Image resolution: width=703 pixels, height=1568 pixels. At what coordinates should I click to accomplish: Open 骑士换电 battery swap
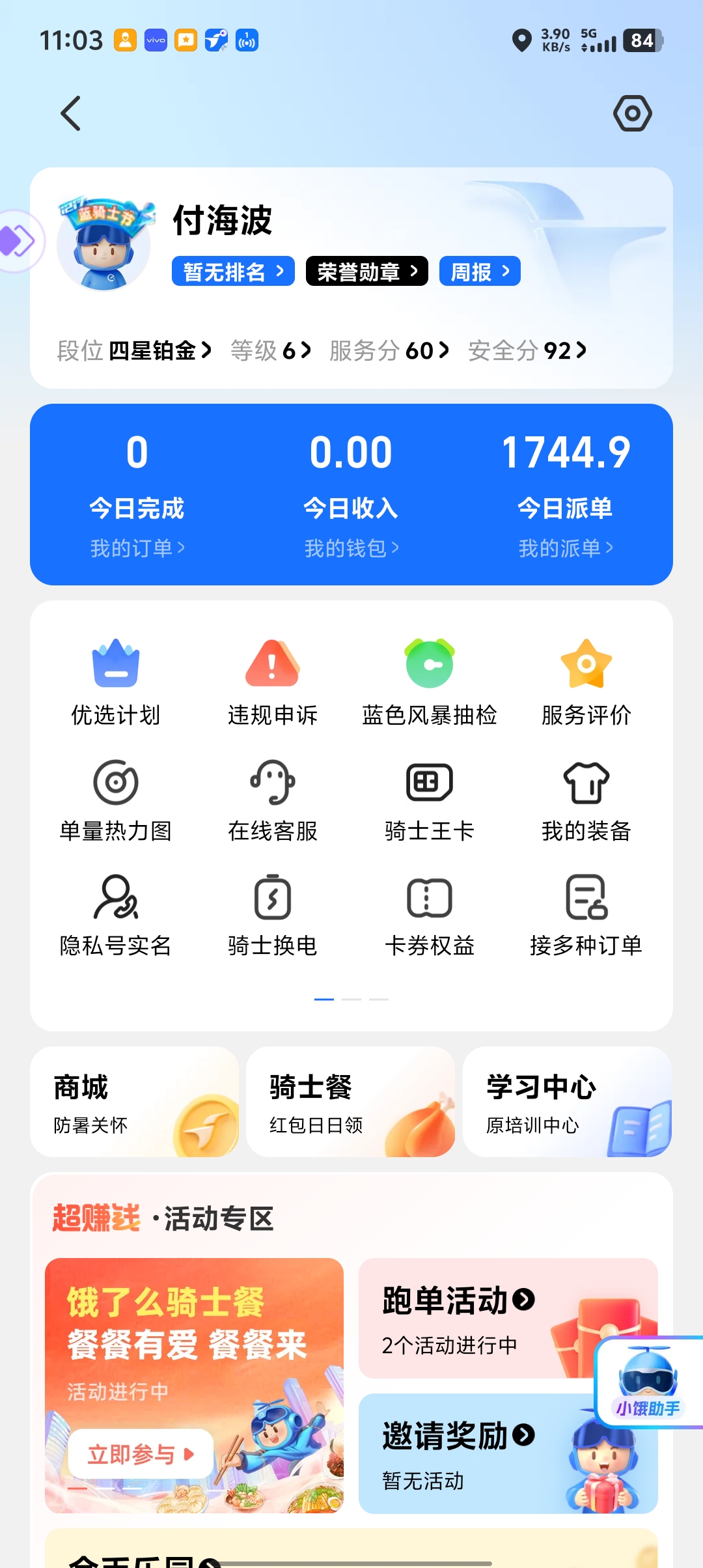point(272,916)
